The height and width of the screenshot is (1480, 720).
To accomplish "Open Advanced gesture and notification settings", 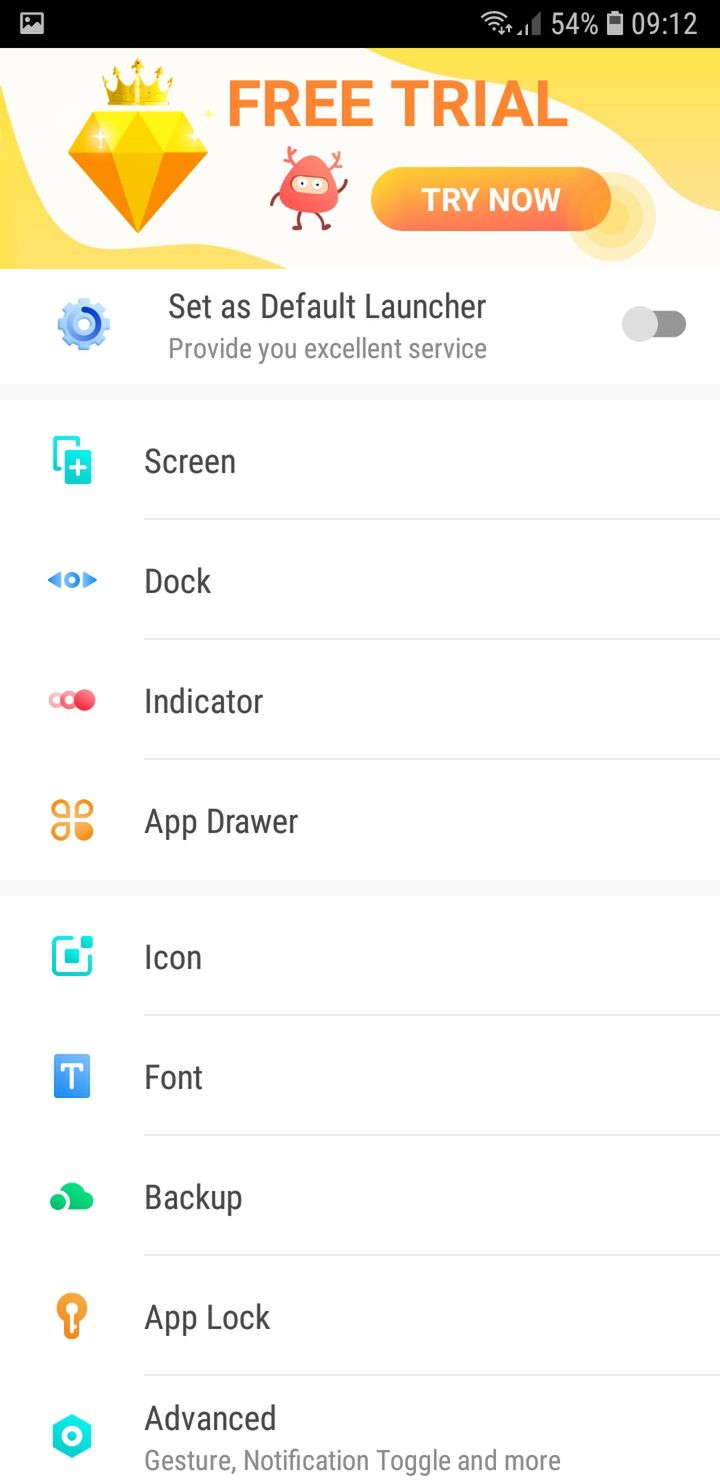I will (x=360, y=1428).
